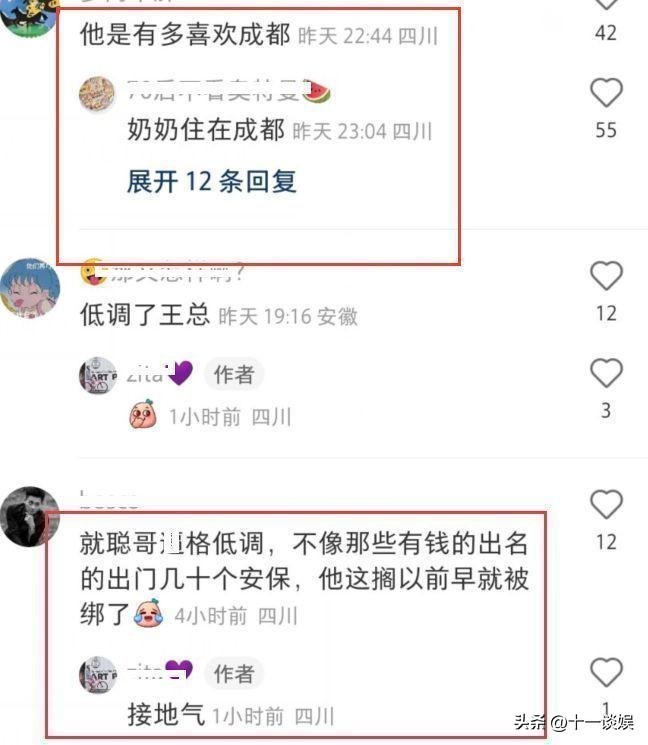Viewport: 648px width, 745px height.
Task: Like the comment starting with 就聪哥
Action: (x=606, y=504)
